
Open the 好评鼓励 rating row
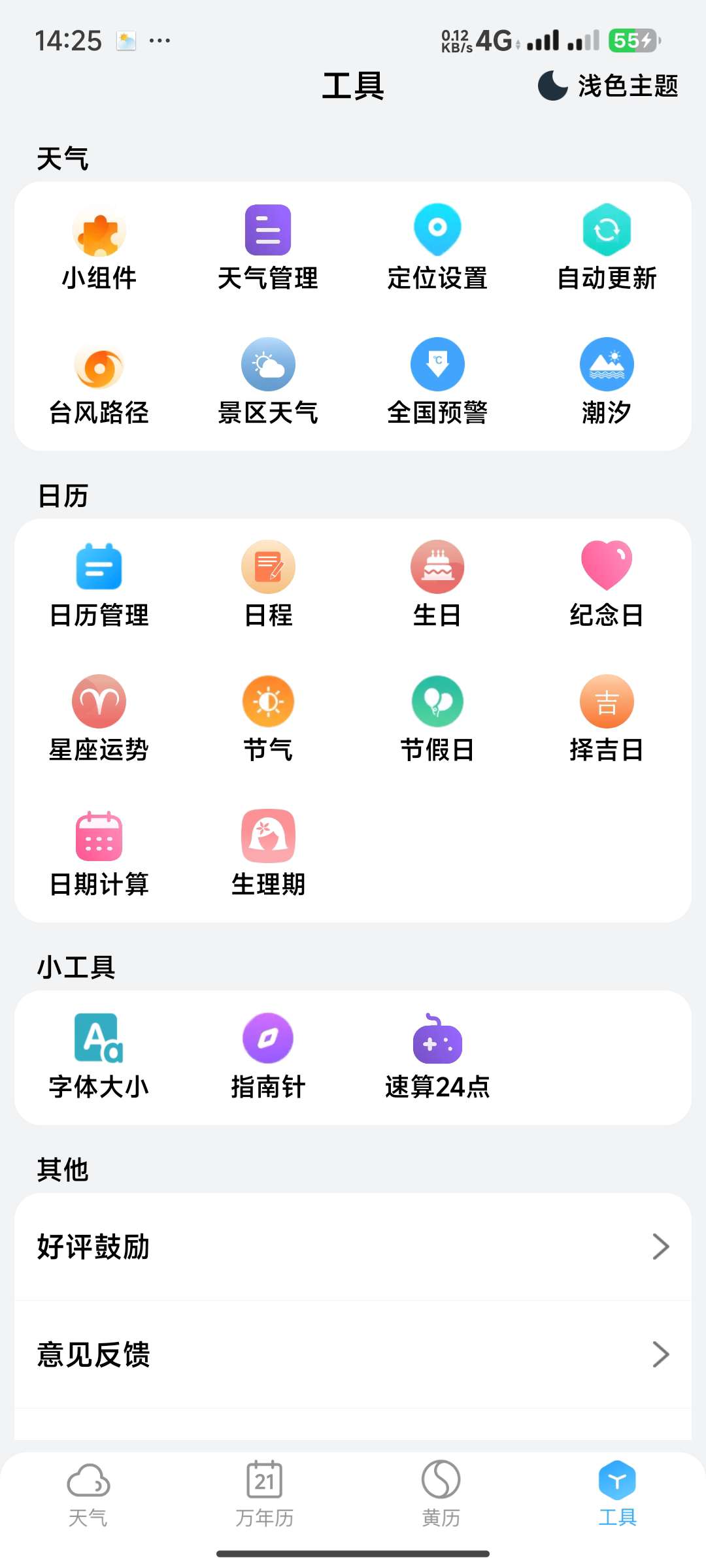tap(353, 1247)
